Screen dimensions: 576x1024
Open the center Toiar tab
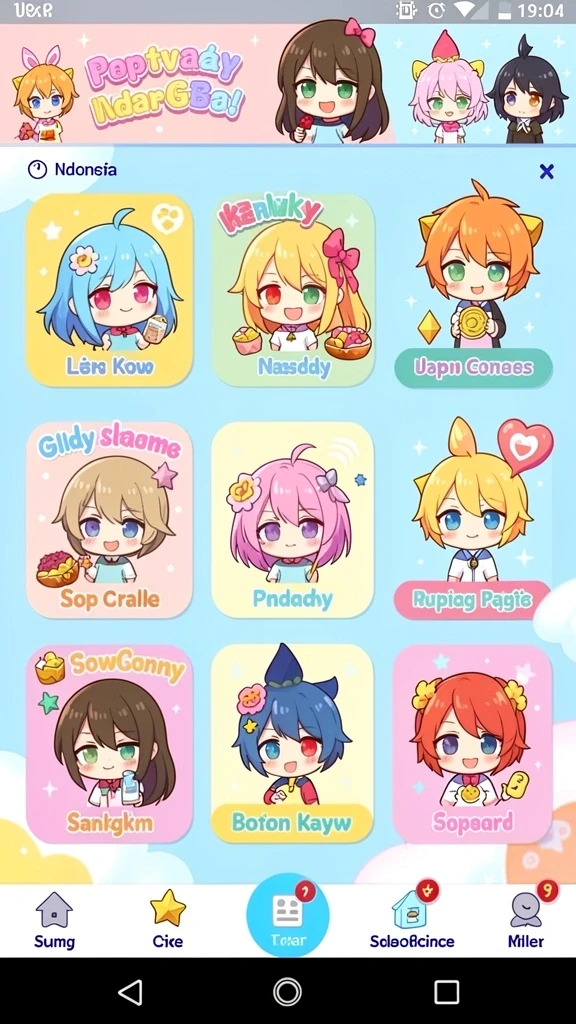coord(288,916)
